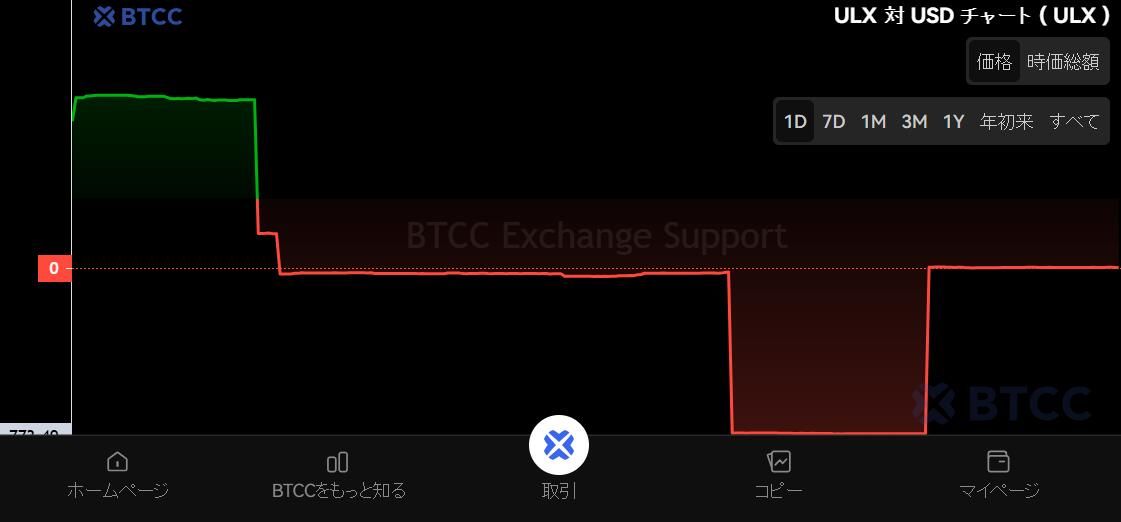Select the 1D time range
Screen dimensions: 1121x522
[795, 122]
